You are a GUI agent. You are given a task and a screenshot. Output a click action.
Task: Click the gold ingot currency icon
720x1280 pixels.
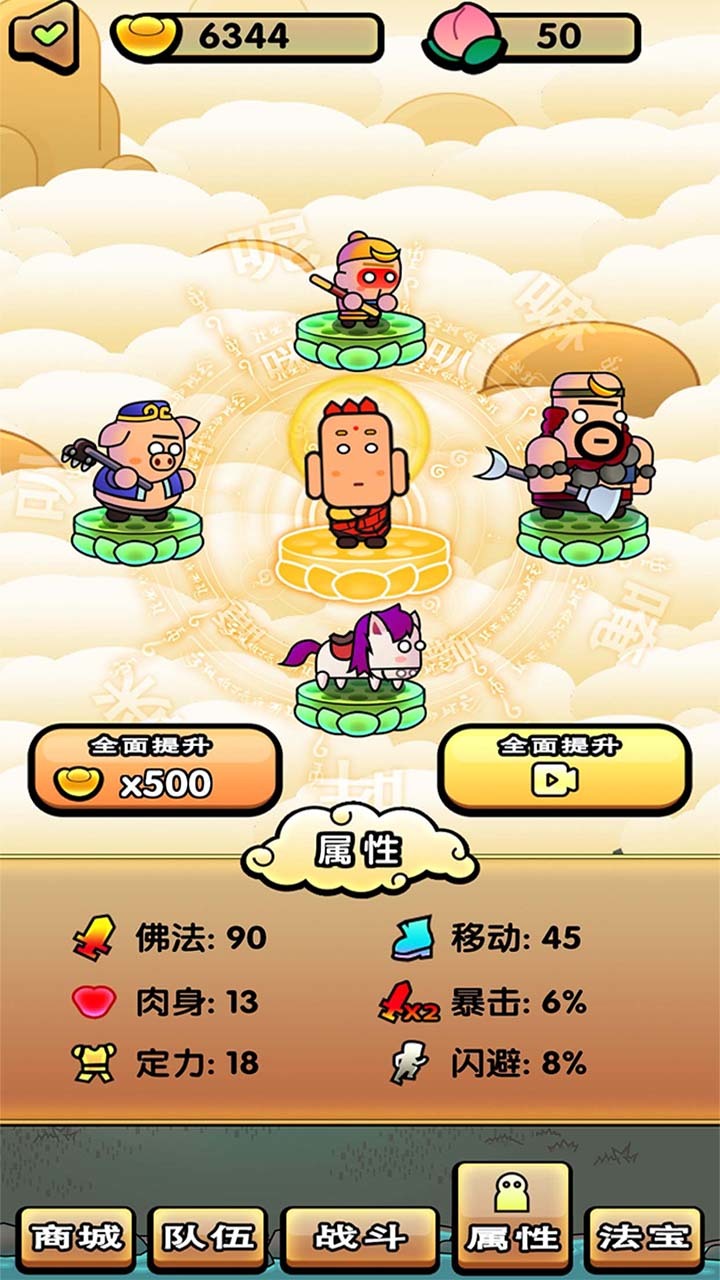click(150, 35)
